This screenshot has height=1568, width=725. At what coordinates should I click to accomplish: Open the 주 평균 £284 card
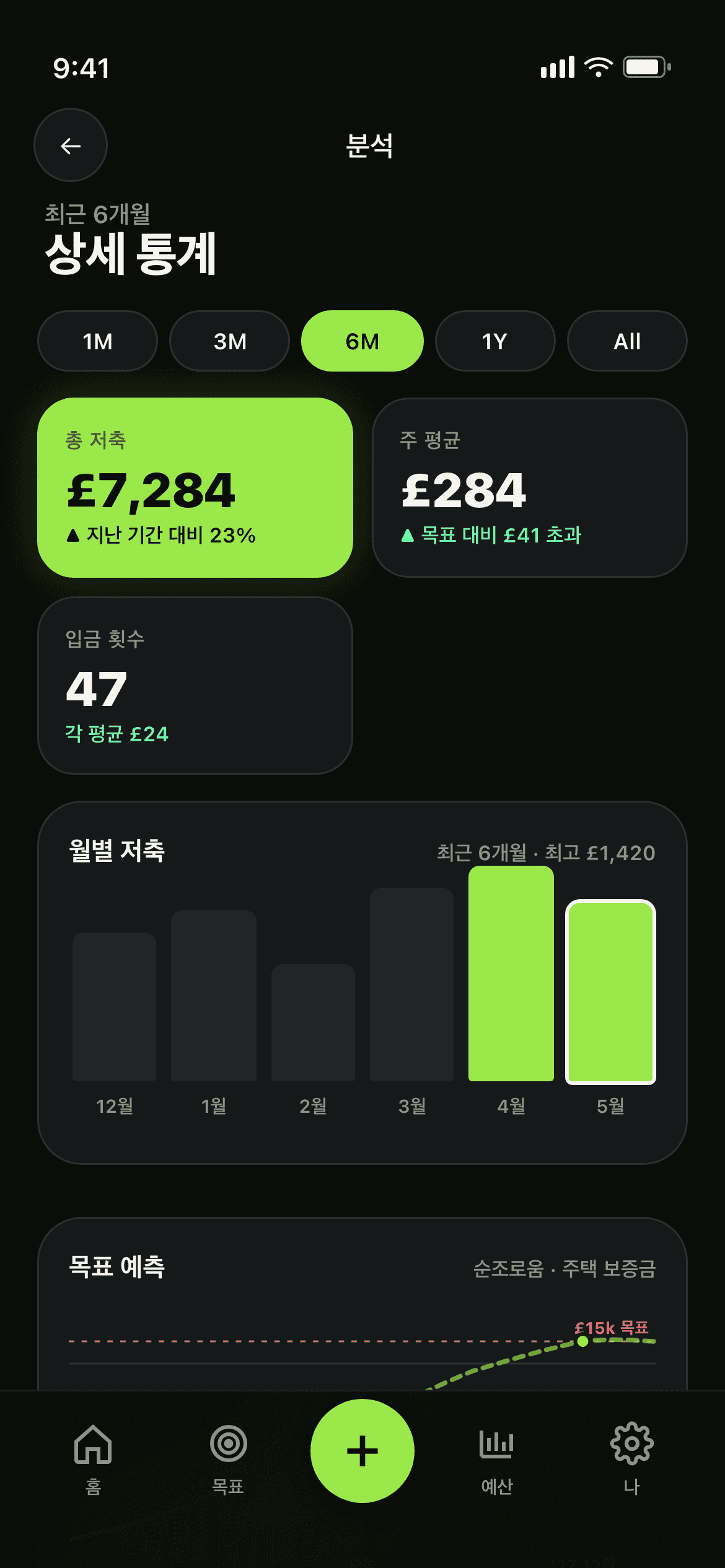click(x=529, y=488)
